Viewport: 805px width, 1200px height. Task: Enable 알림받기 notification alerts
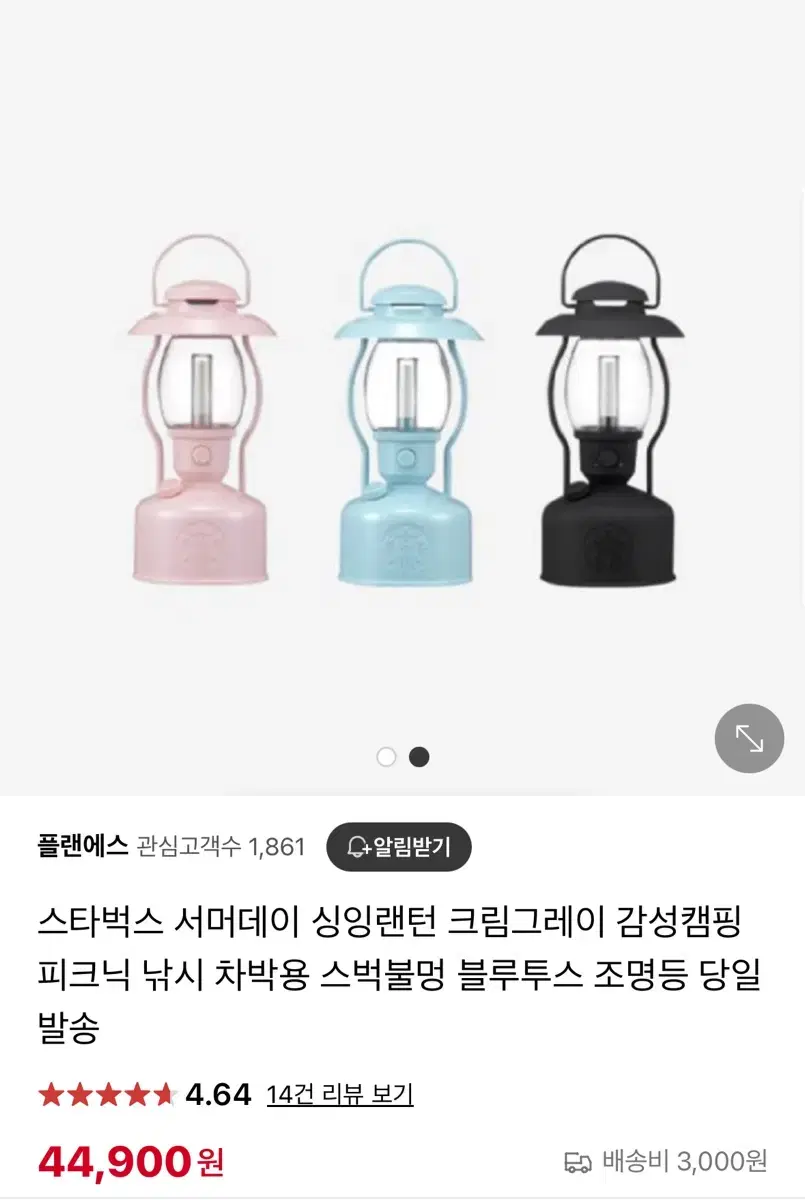(398, 846)
